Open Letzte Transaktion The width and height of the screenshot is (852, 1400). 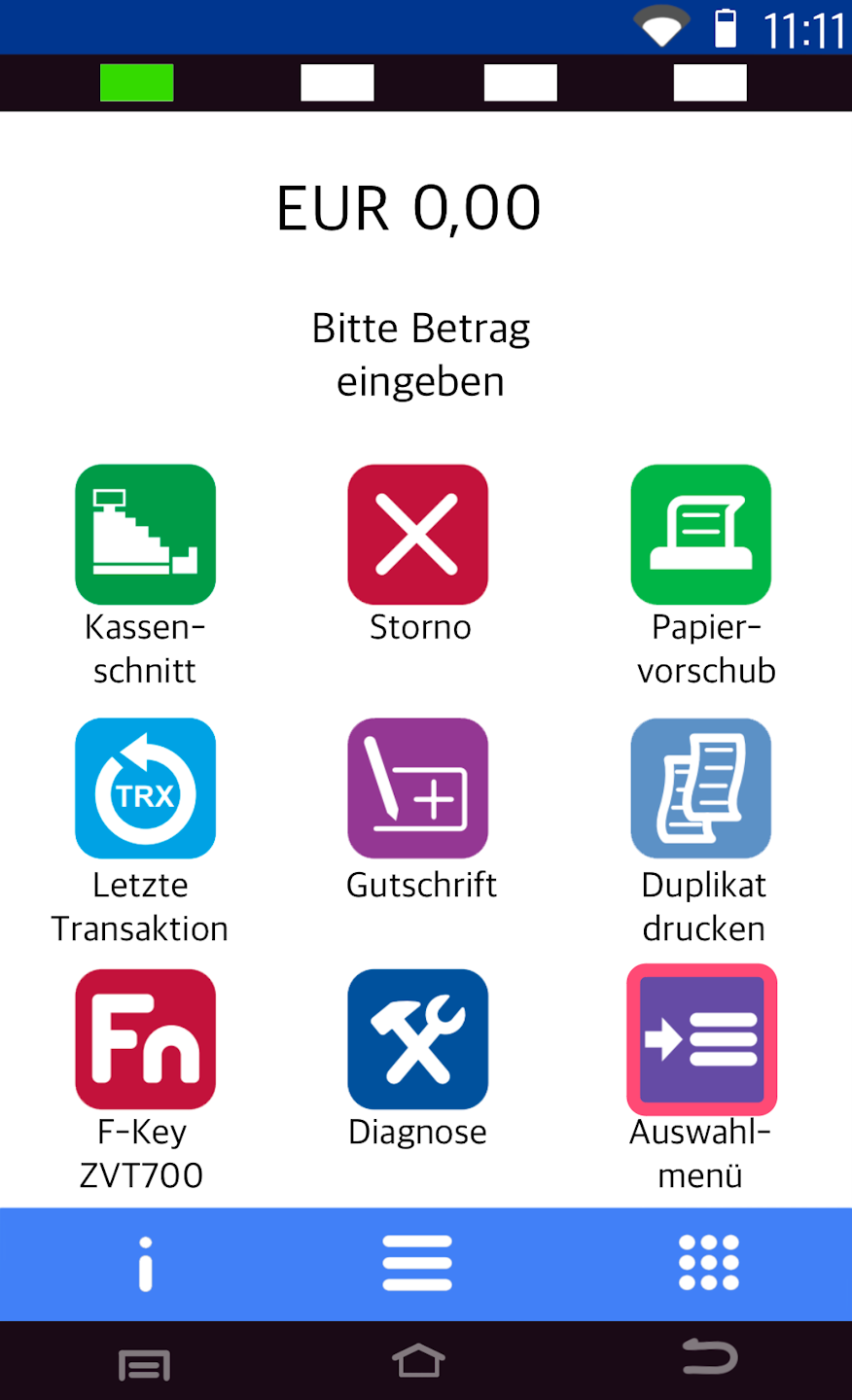[145, 788]
